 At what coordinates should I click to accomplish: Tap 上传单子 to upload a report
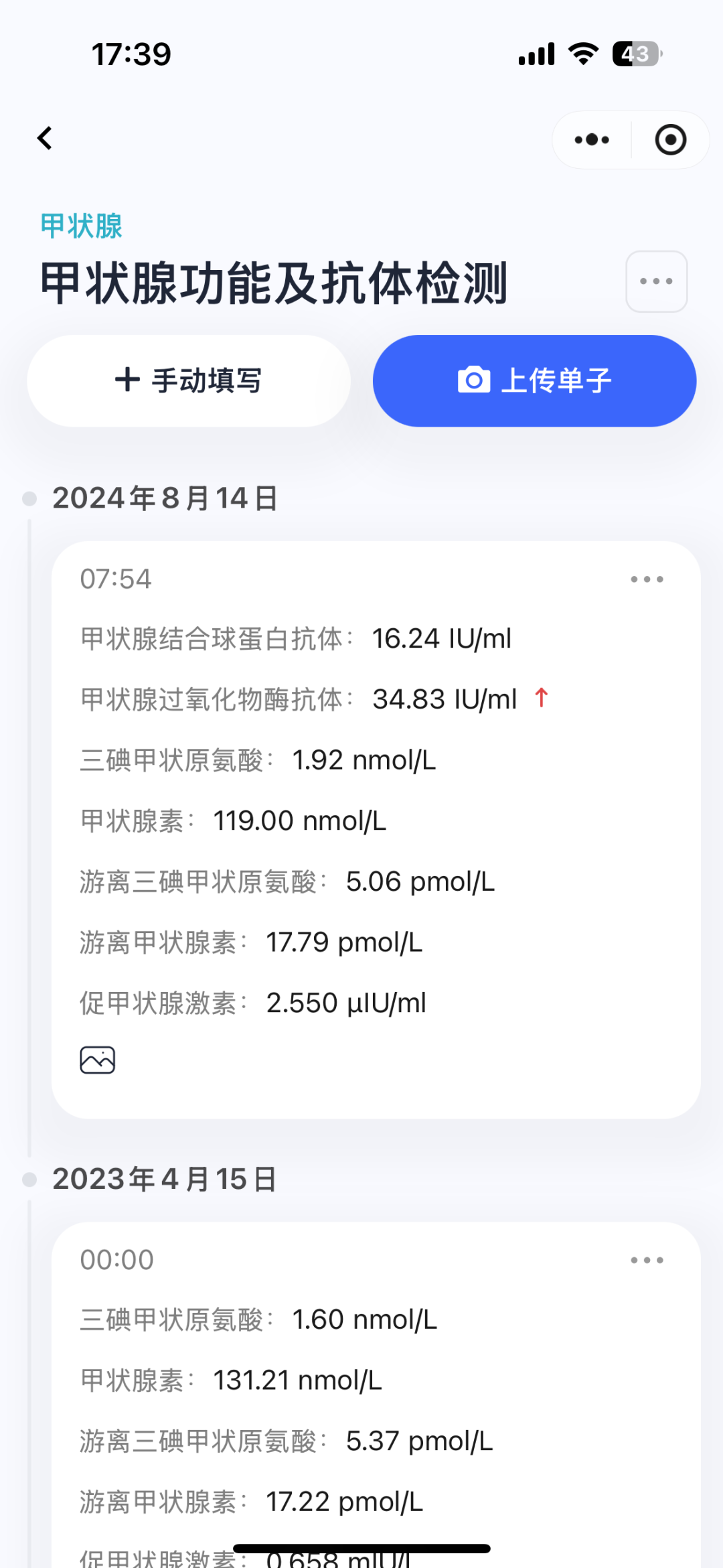(534, 380)
